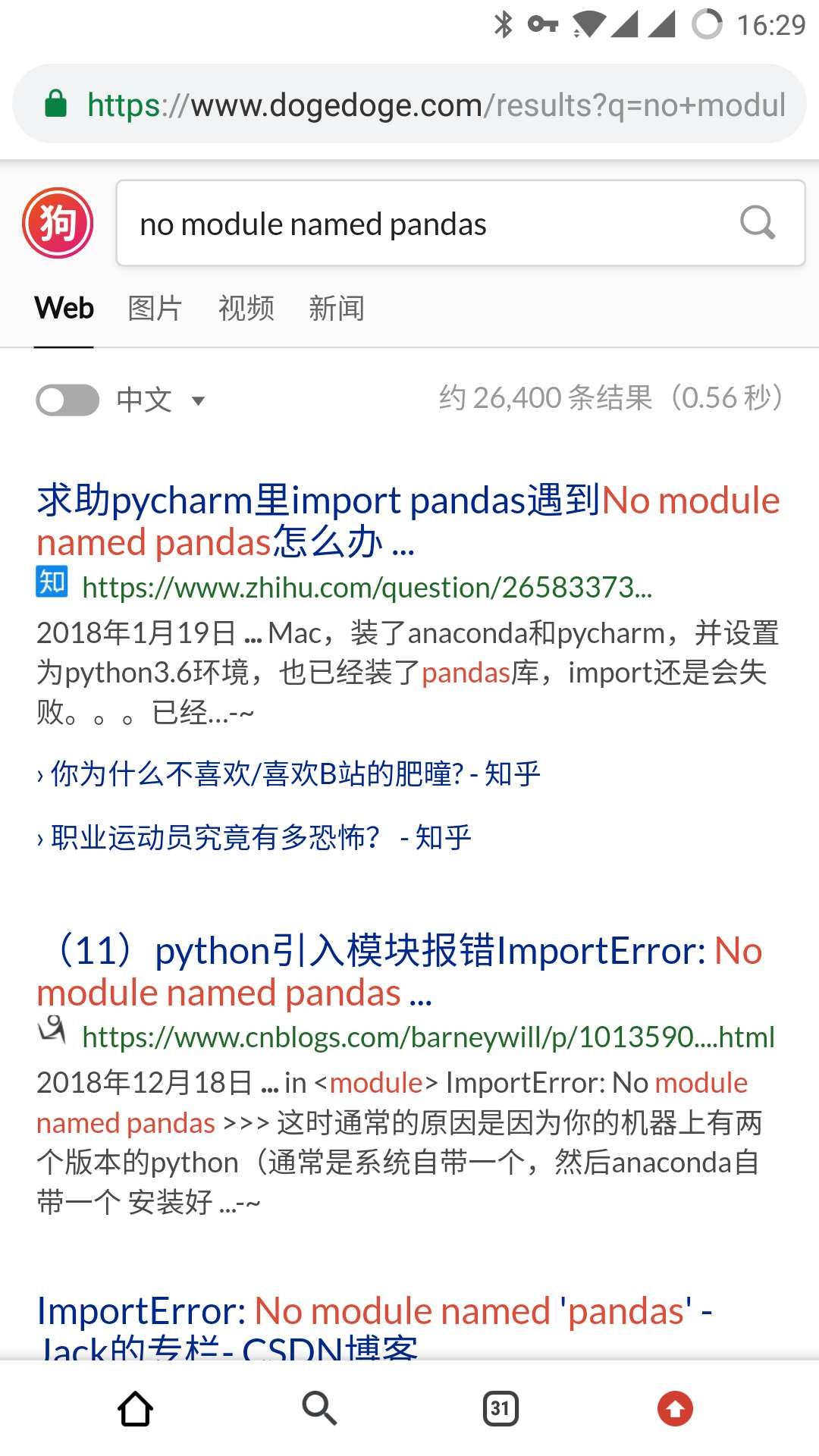Expand the 中文 dropdown arrow
The height and width of the screenshot is (1456, 819).
(x=199, y=400)
